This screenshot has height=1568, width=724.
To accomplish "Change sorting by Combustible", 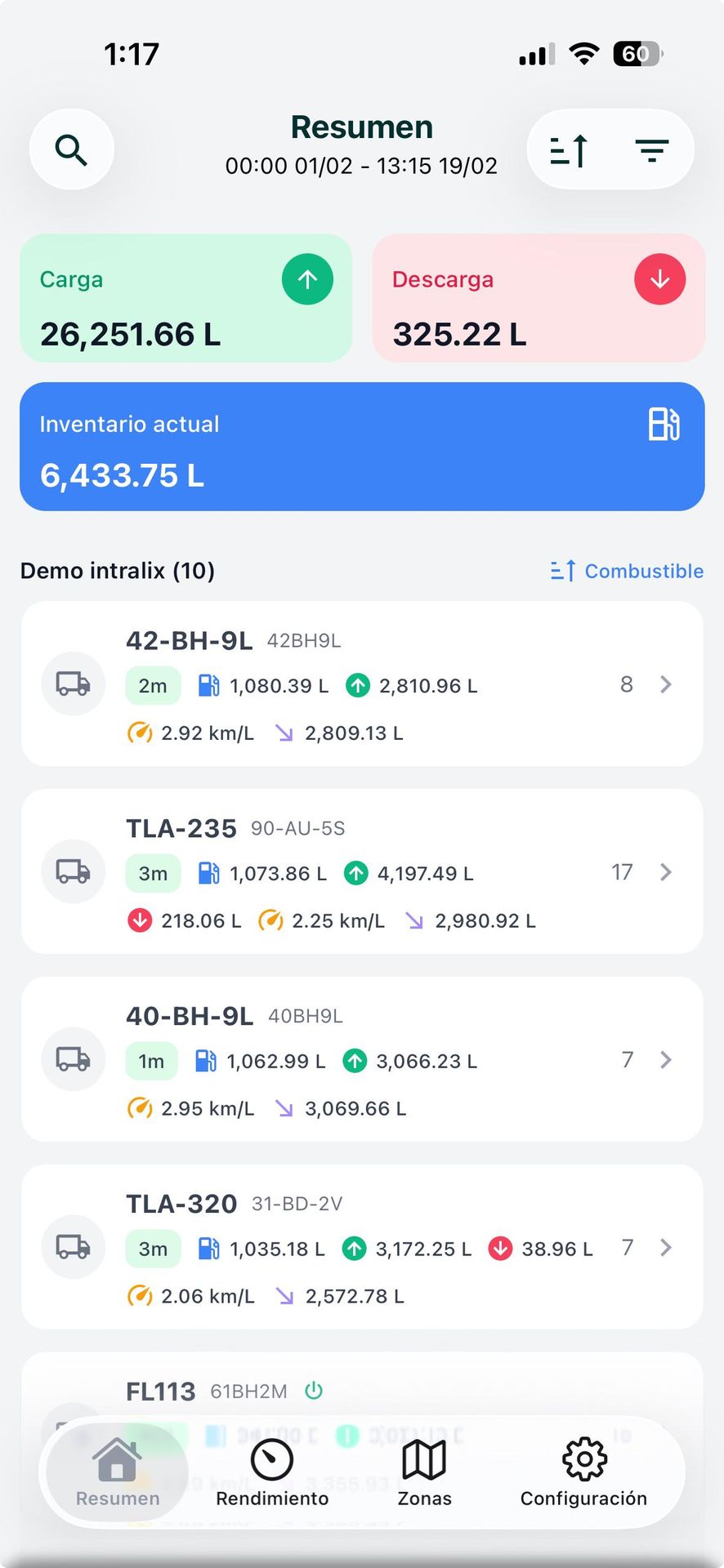I will (x=628, y=571).
